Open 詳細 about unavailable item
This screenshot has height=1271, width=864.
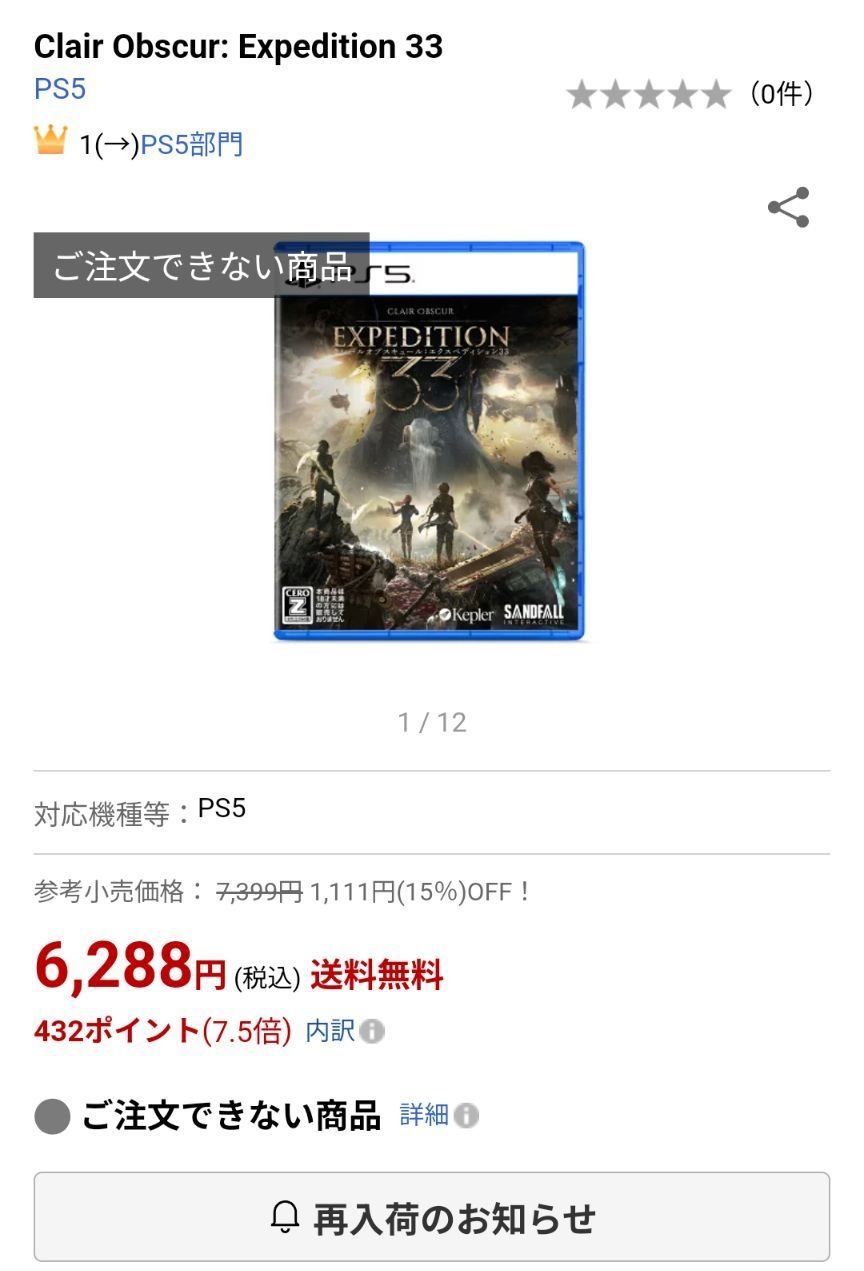pyautogui.click(x=425, y=1115)
